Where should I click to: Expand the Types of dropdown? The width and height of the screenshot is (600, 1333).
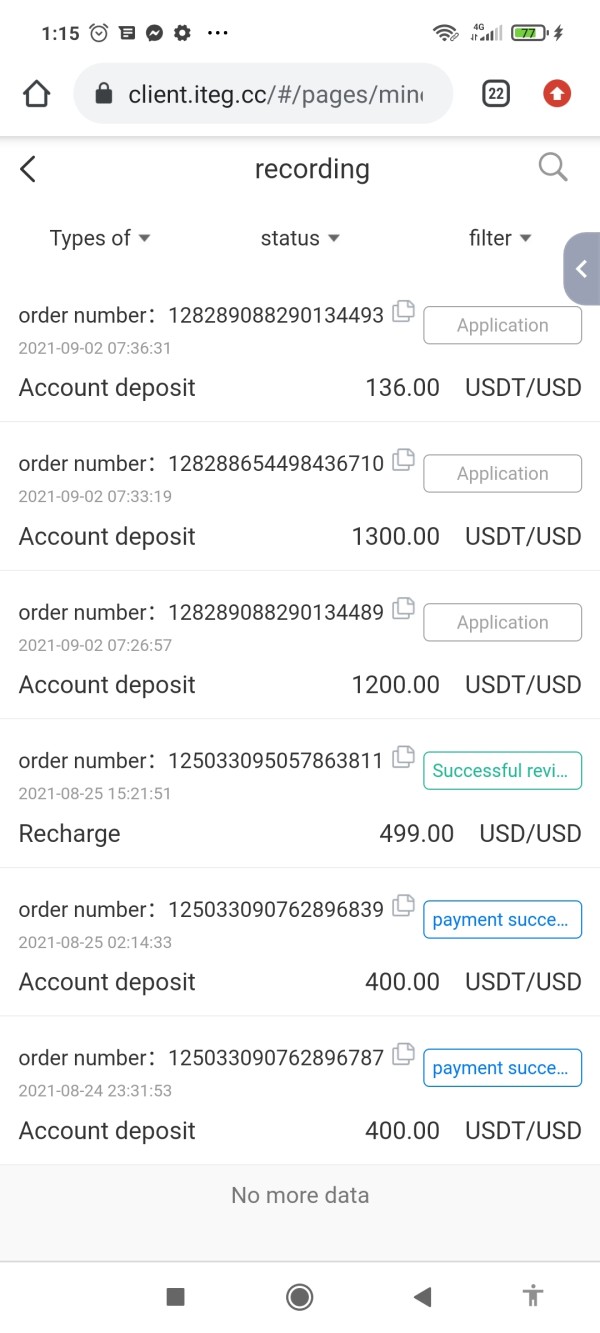pyautogui.click(x=100, y=238)
